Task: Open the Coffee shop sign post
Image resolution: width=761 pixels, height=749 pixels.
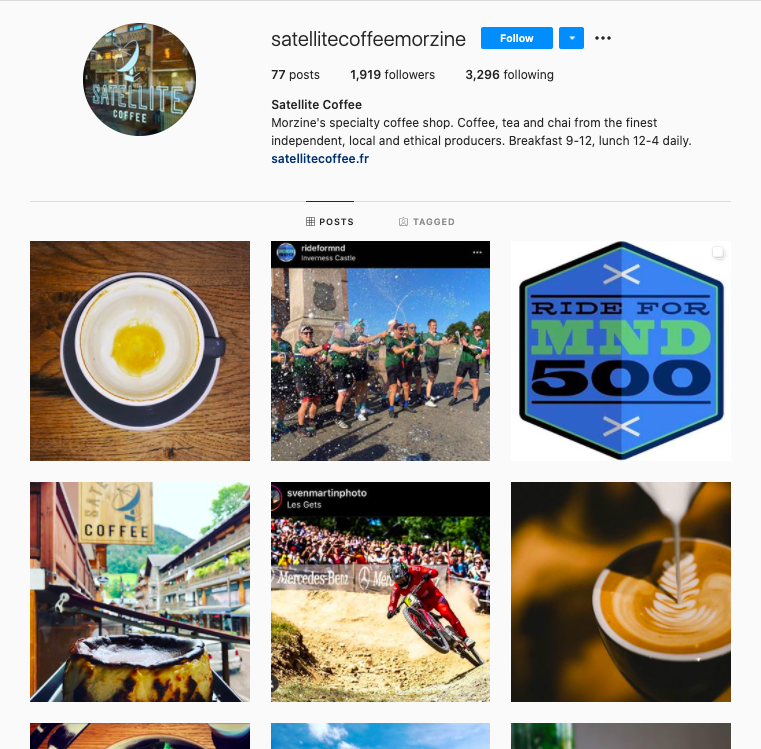Action: [140, 592]
